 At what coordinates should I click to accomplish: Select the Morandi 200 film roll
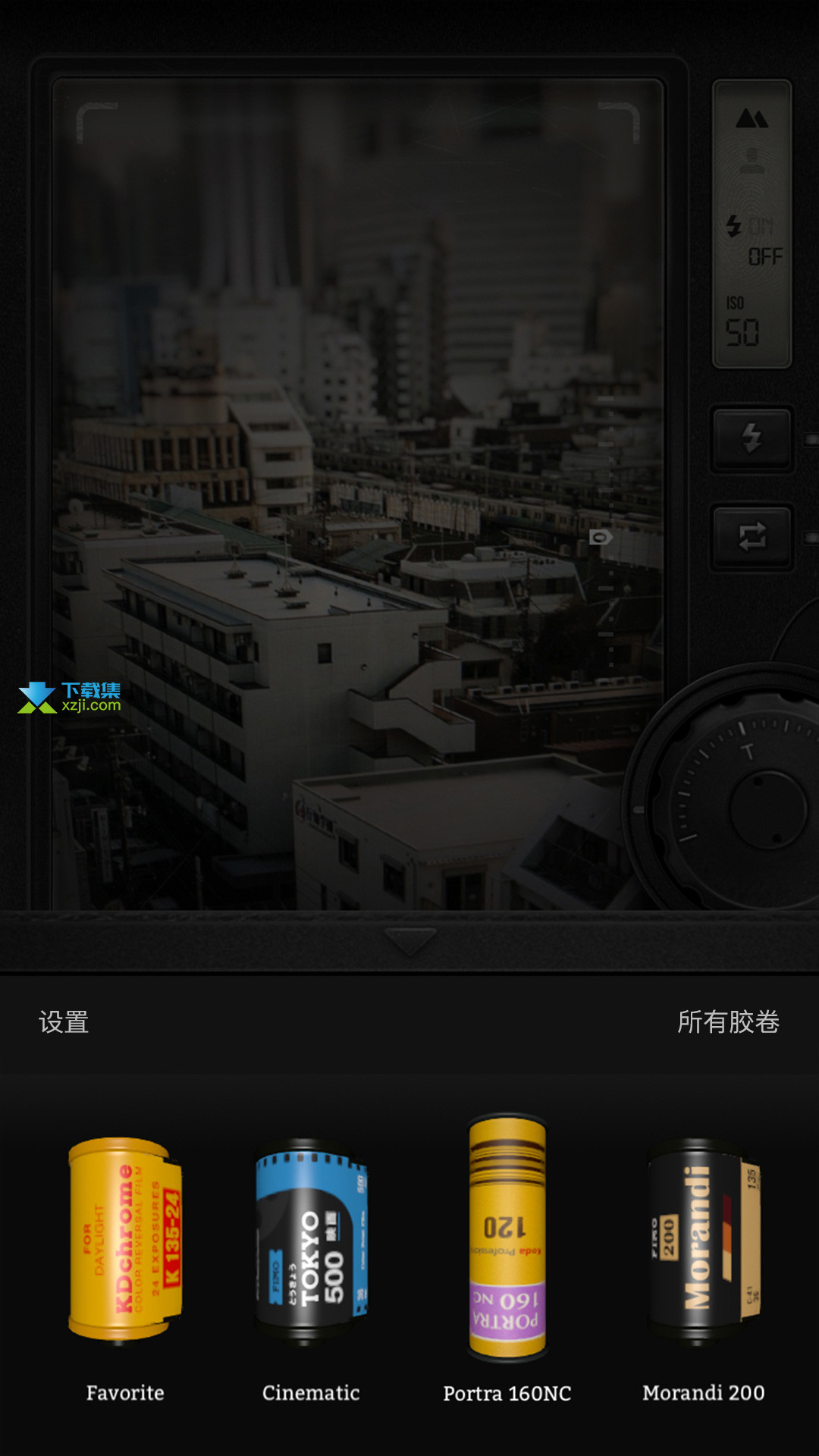coord(704,1242)
